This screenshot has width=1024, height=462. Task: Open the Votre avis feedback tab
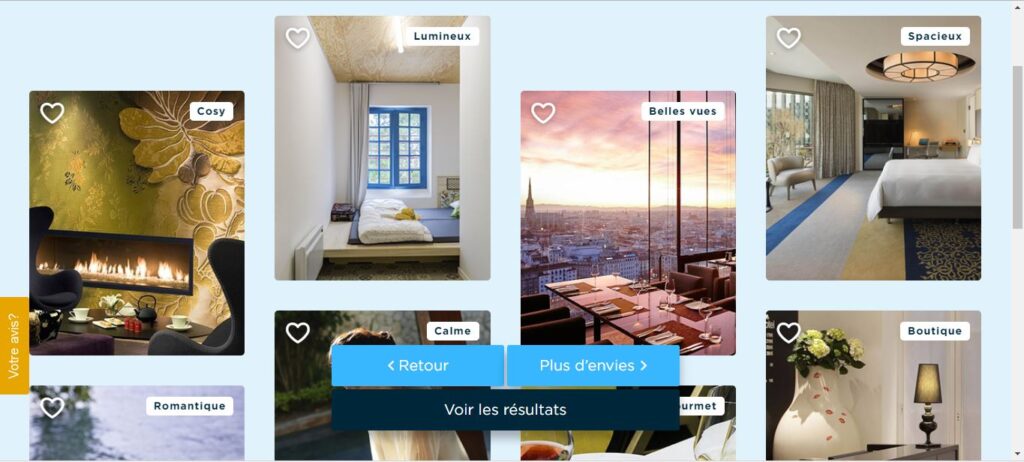(x=14, y=346)
